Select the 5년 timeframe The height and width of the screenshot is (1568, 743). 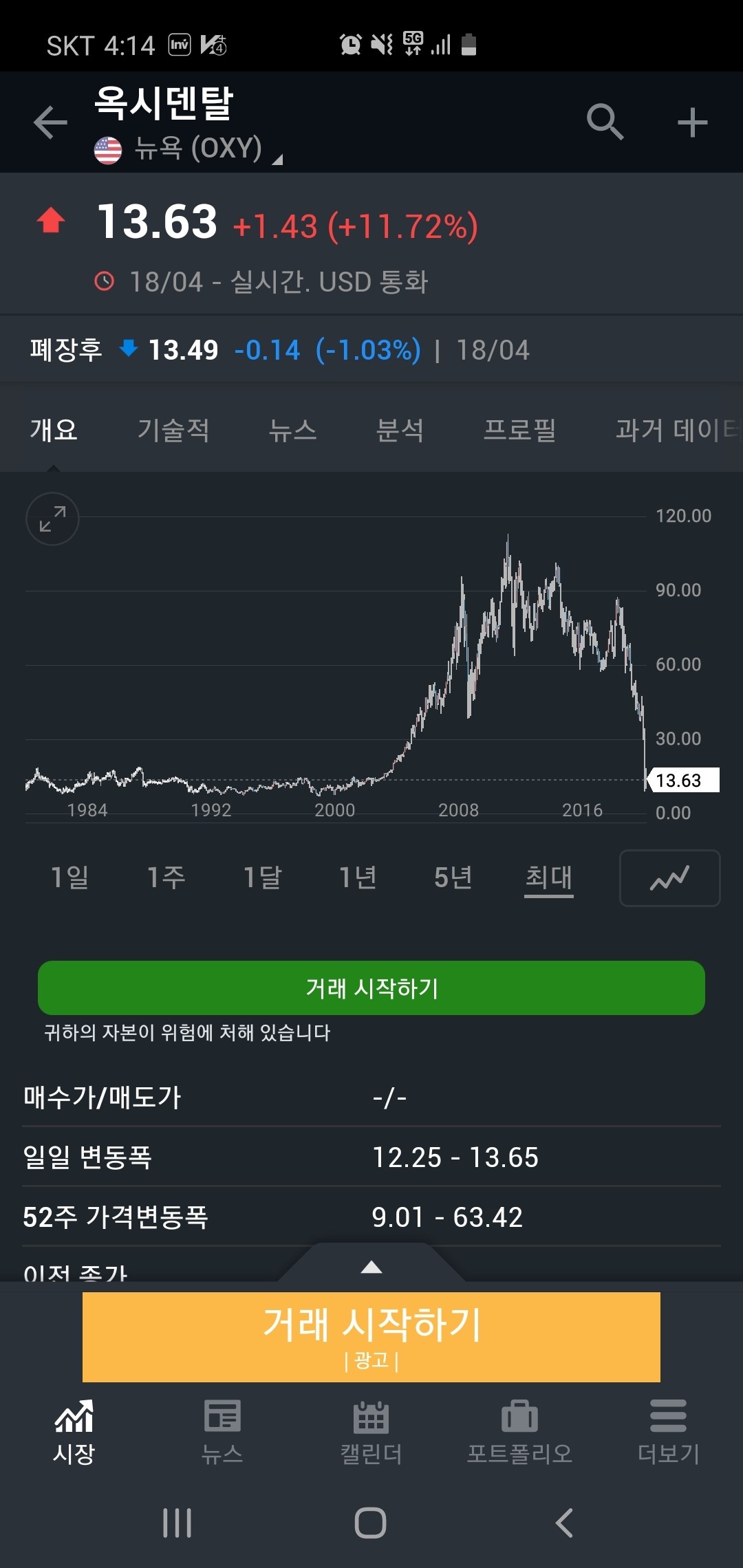click(452, 878)
